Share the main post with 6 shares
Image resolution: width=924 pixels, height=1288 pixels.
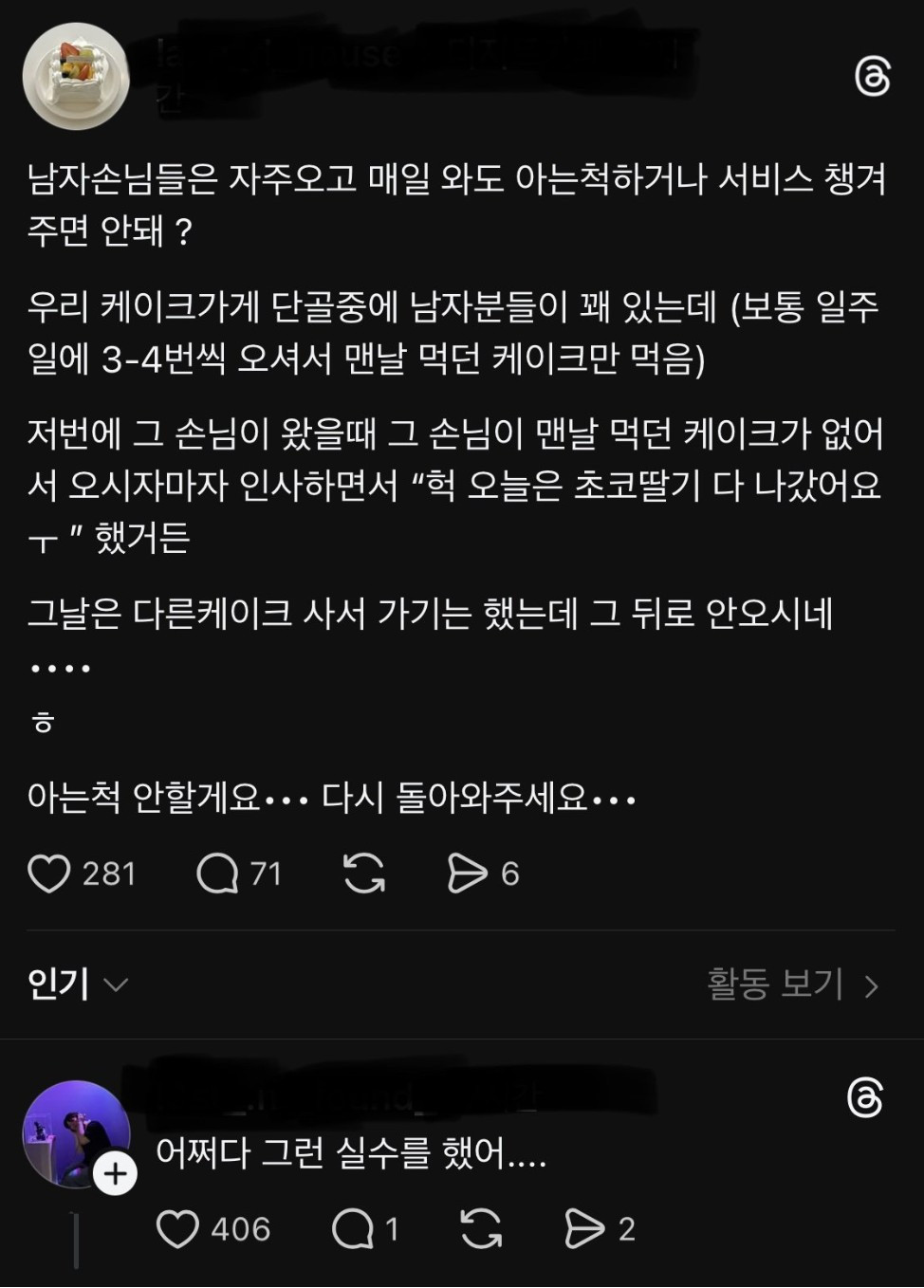click(x=467, y=874)
